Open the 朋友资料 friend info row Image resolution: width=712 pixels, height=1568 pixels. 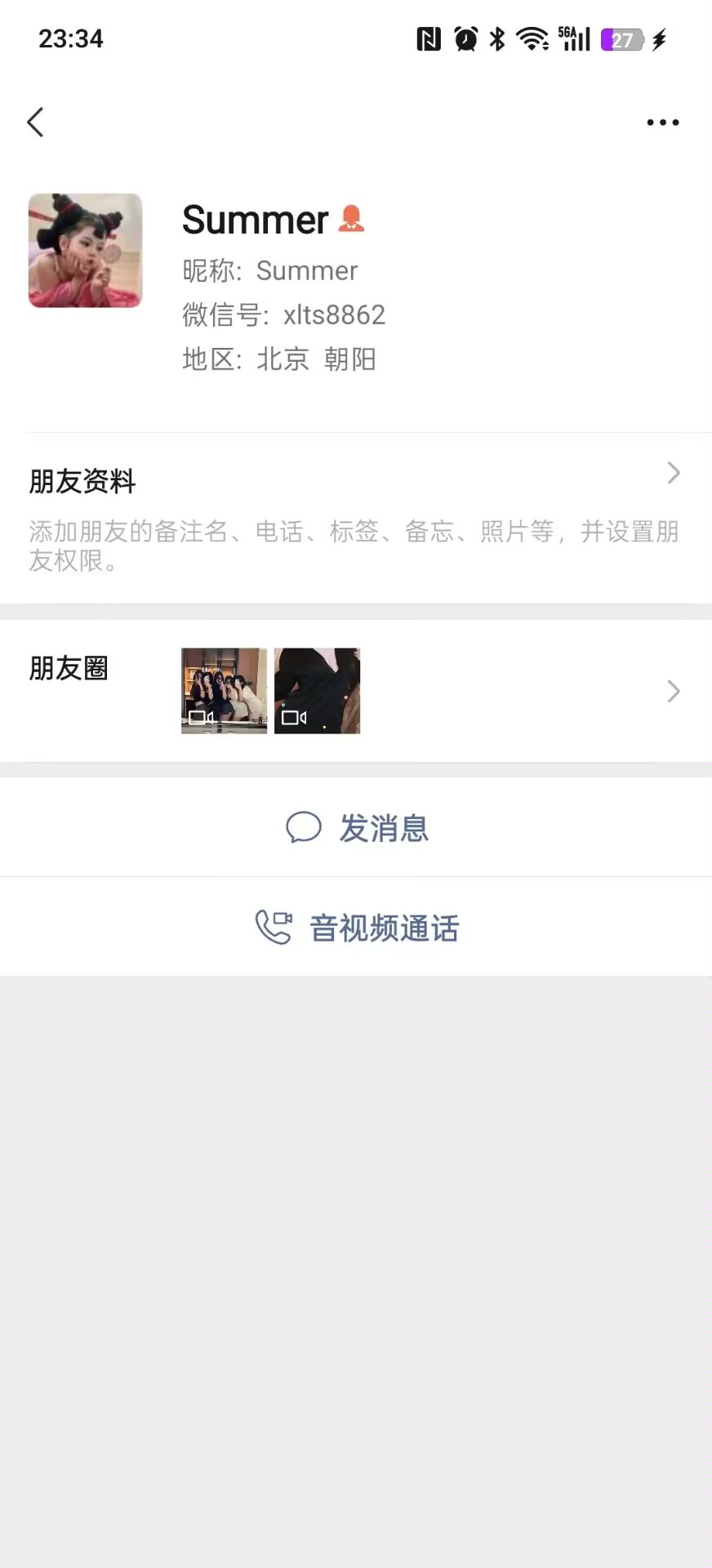(355, 518)
